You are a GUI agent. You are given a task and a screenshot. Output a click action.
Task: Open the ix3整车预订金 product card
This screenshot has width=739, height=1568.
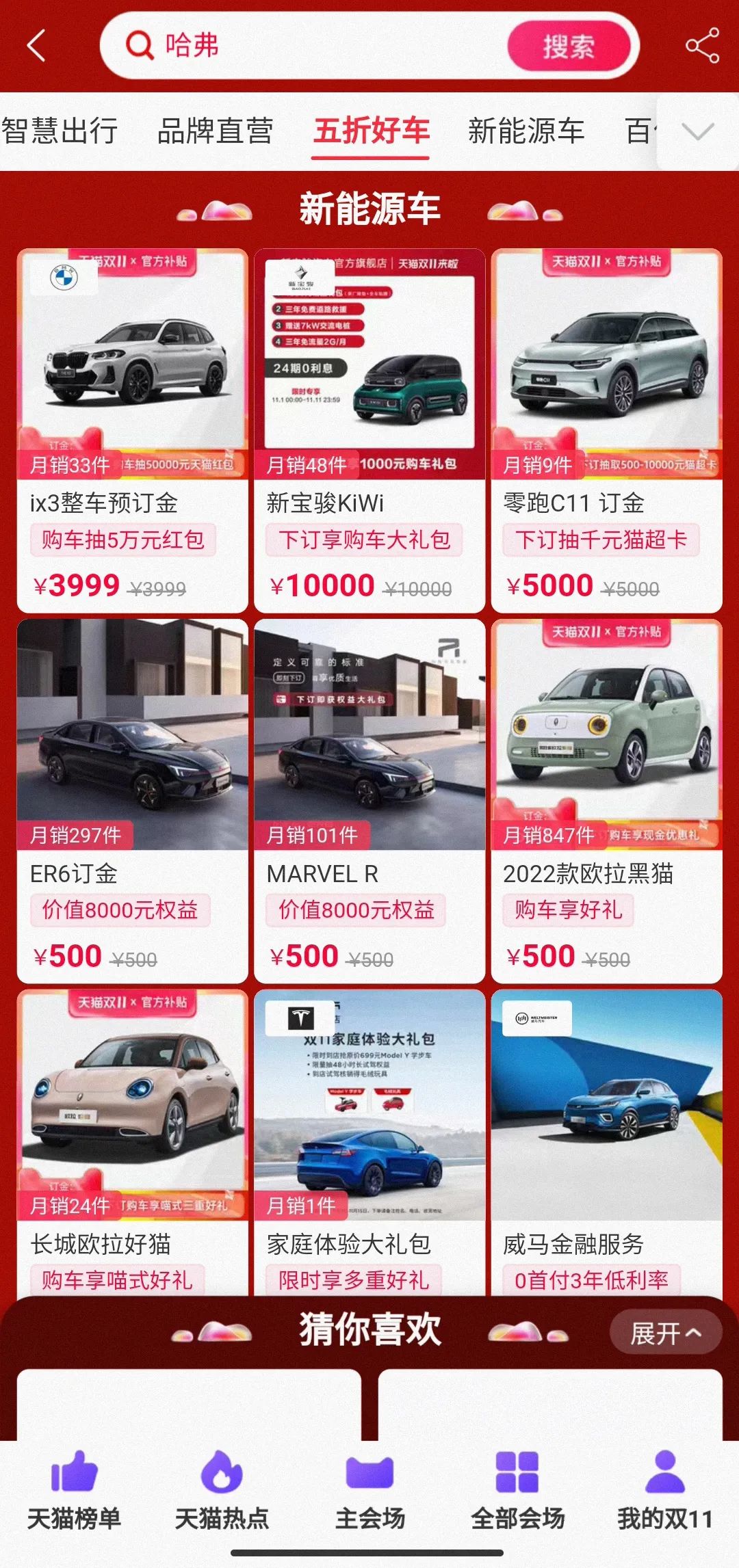click(x=133, y=431)
